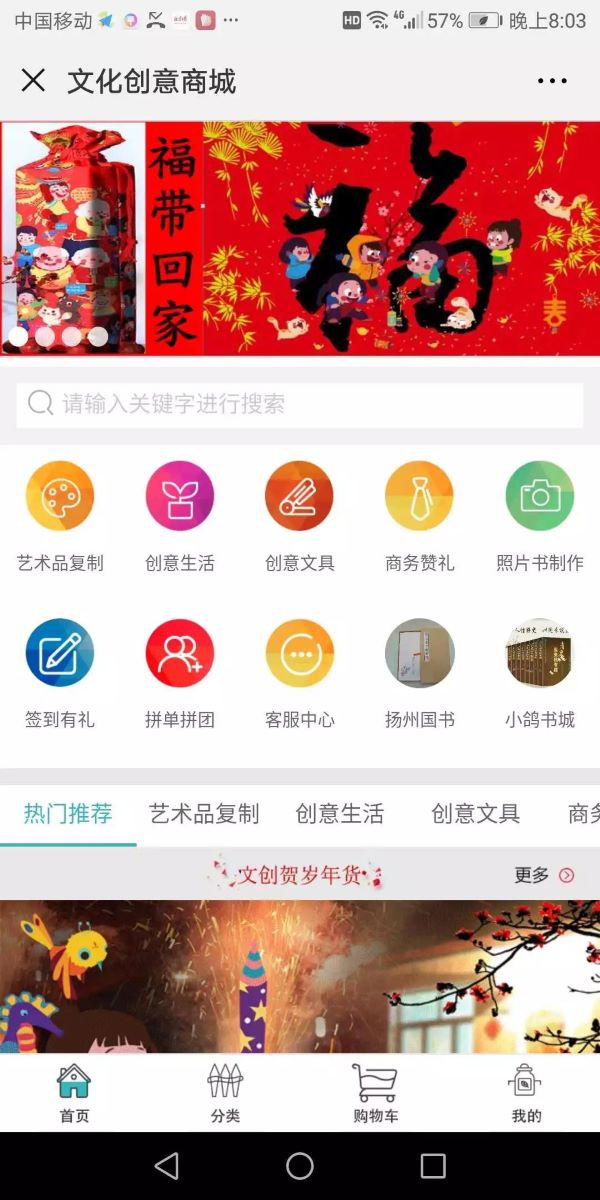Open 小鸽书城 bookstore
Image resolution: width=600 pixels, height=1200 pixels.
coord(539,654)
